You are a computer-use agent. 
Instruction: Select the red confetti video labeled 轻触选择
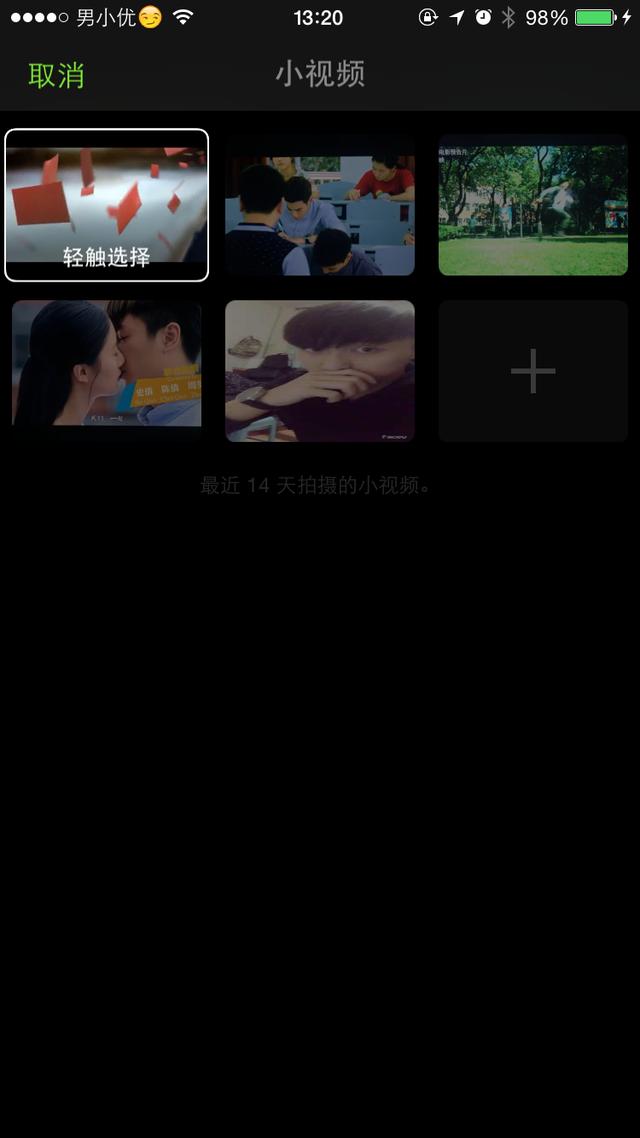coord(107,205)
